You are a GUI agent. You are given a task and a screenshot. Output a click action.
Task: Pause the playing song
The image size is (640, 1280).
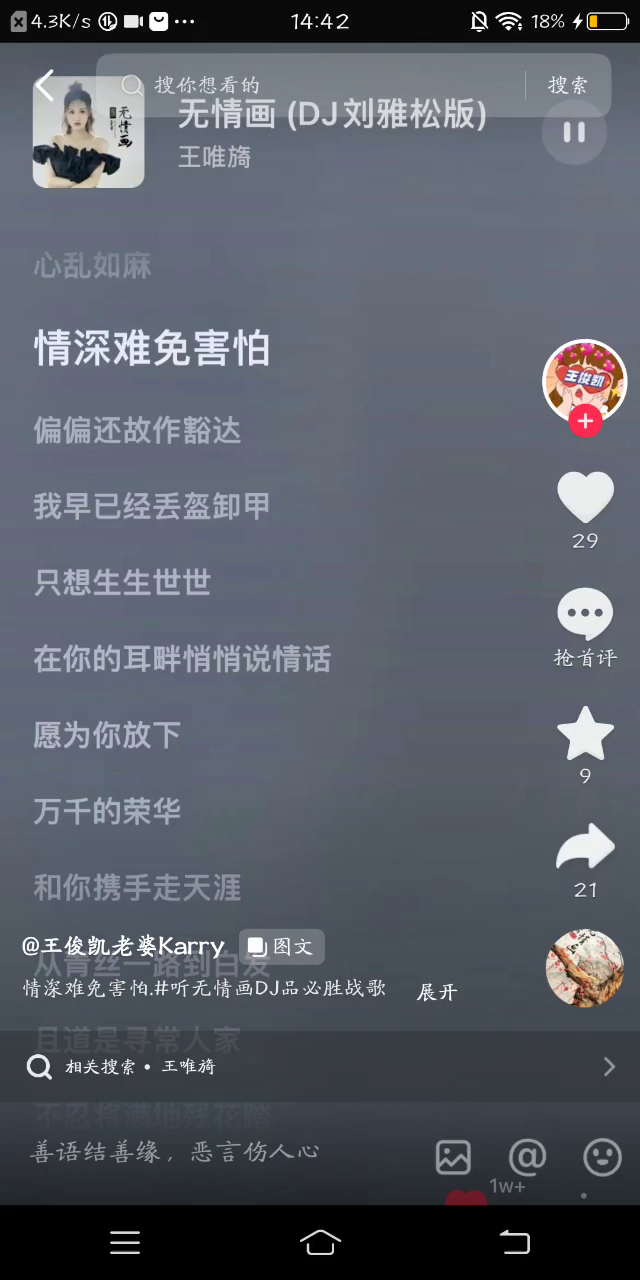coord(574,132)
